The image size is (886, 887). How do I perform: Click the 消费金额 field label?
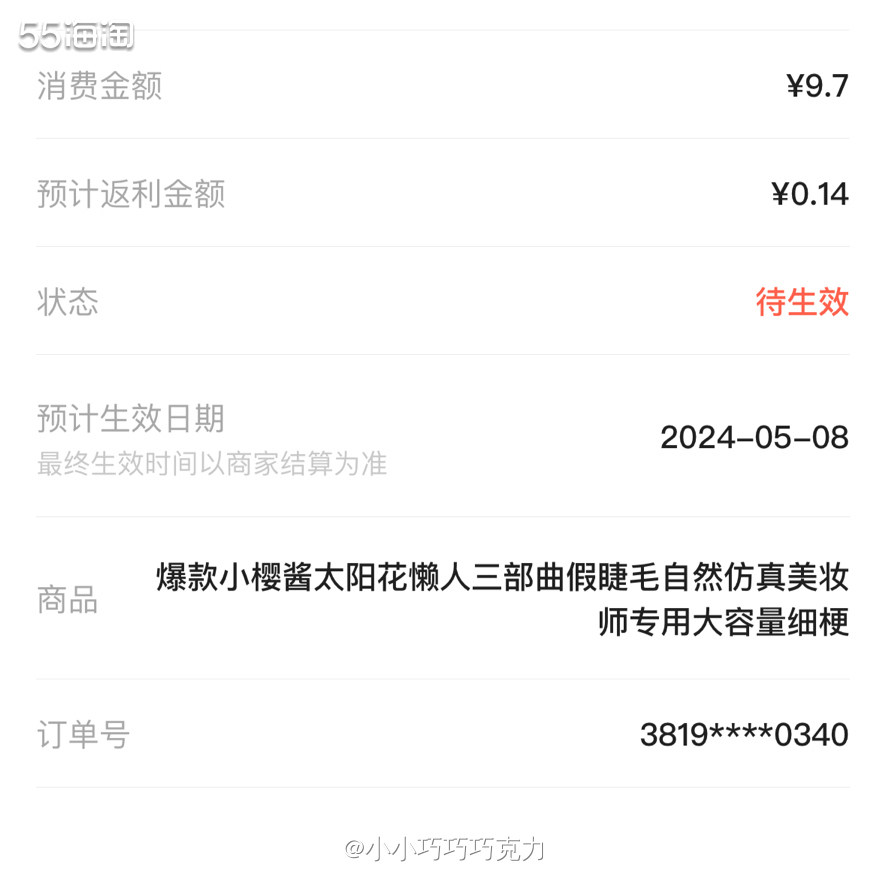[x=98, y=86]
